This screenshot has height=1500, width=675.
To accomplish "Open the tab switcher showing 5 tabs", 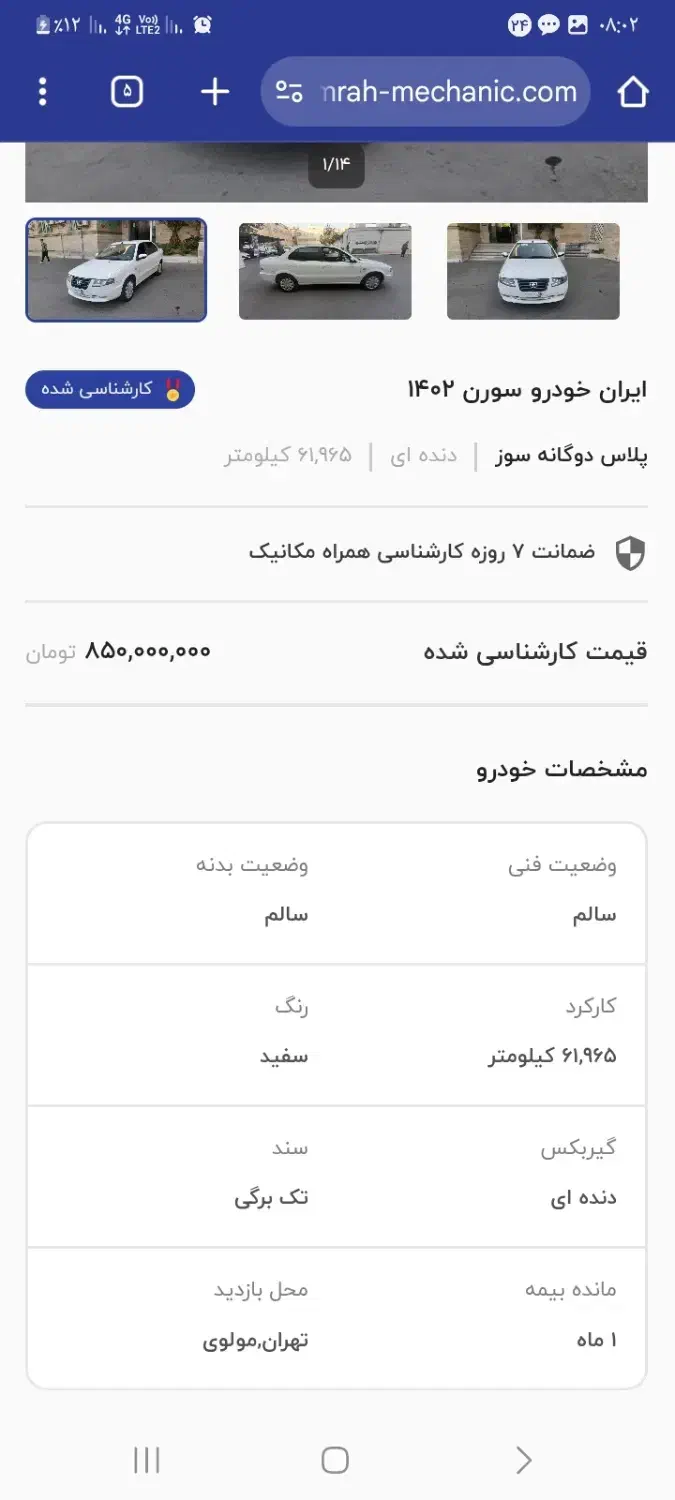I will (x=127, y=92).
